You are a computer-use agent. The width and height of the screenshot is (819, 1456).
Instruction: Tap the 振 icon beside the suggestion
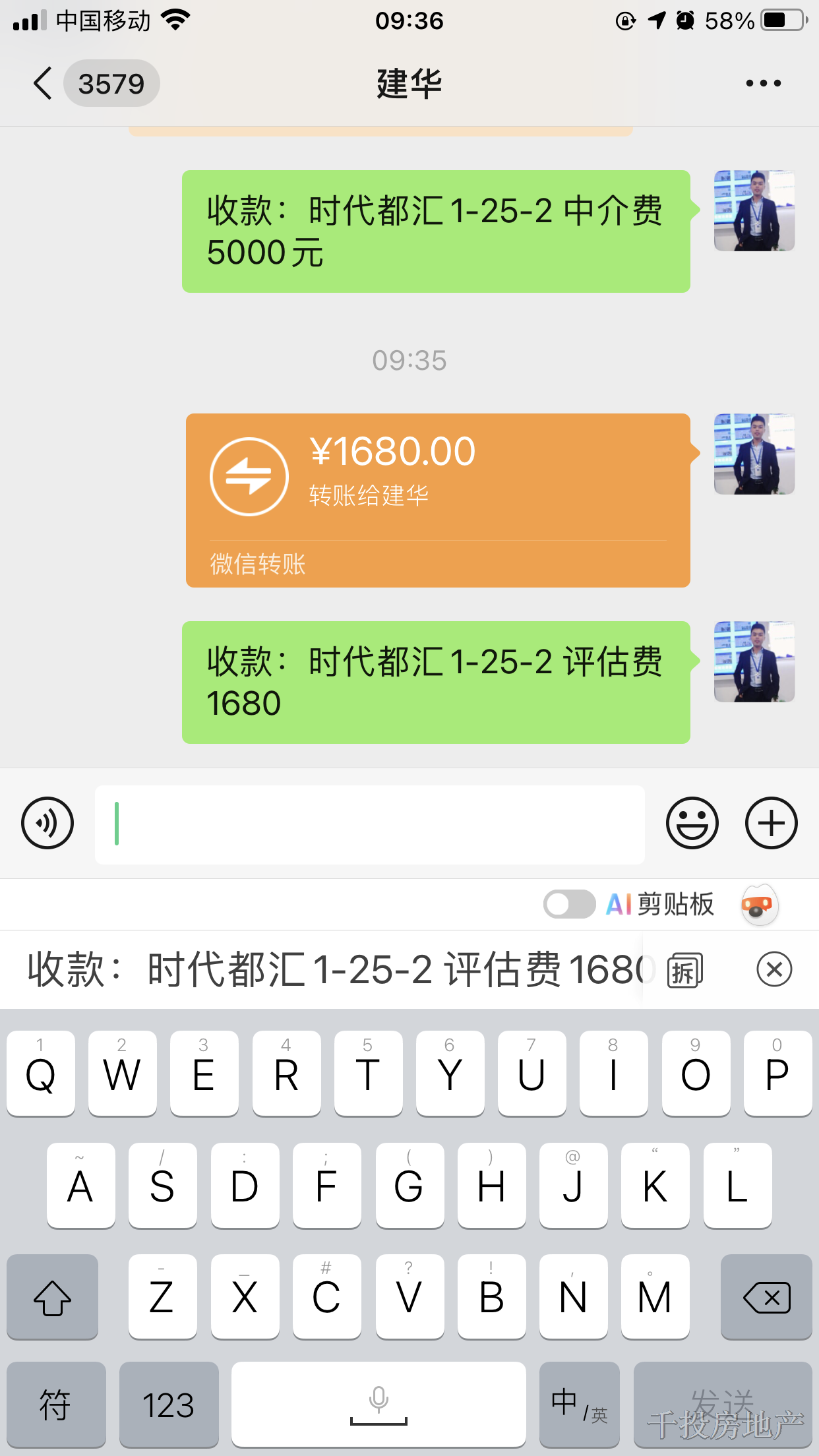[685, 970]
